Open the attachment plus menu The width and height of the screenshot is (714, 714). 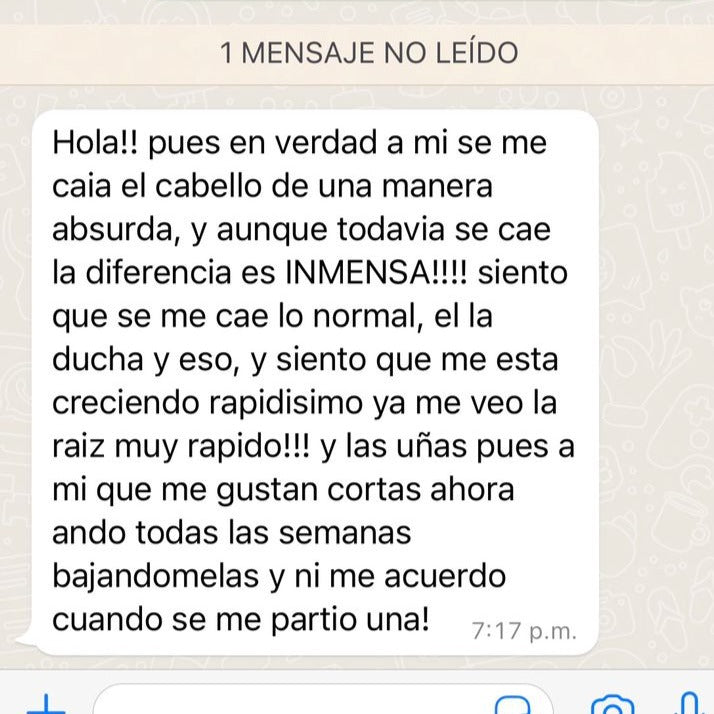[45, 704]
